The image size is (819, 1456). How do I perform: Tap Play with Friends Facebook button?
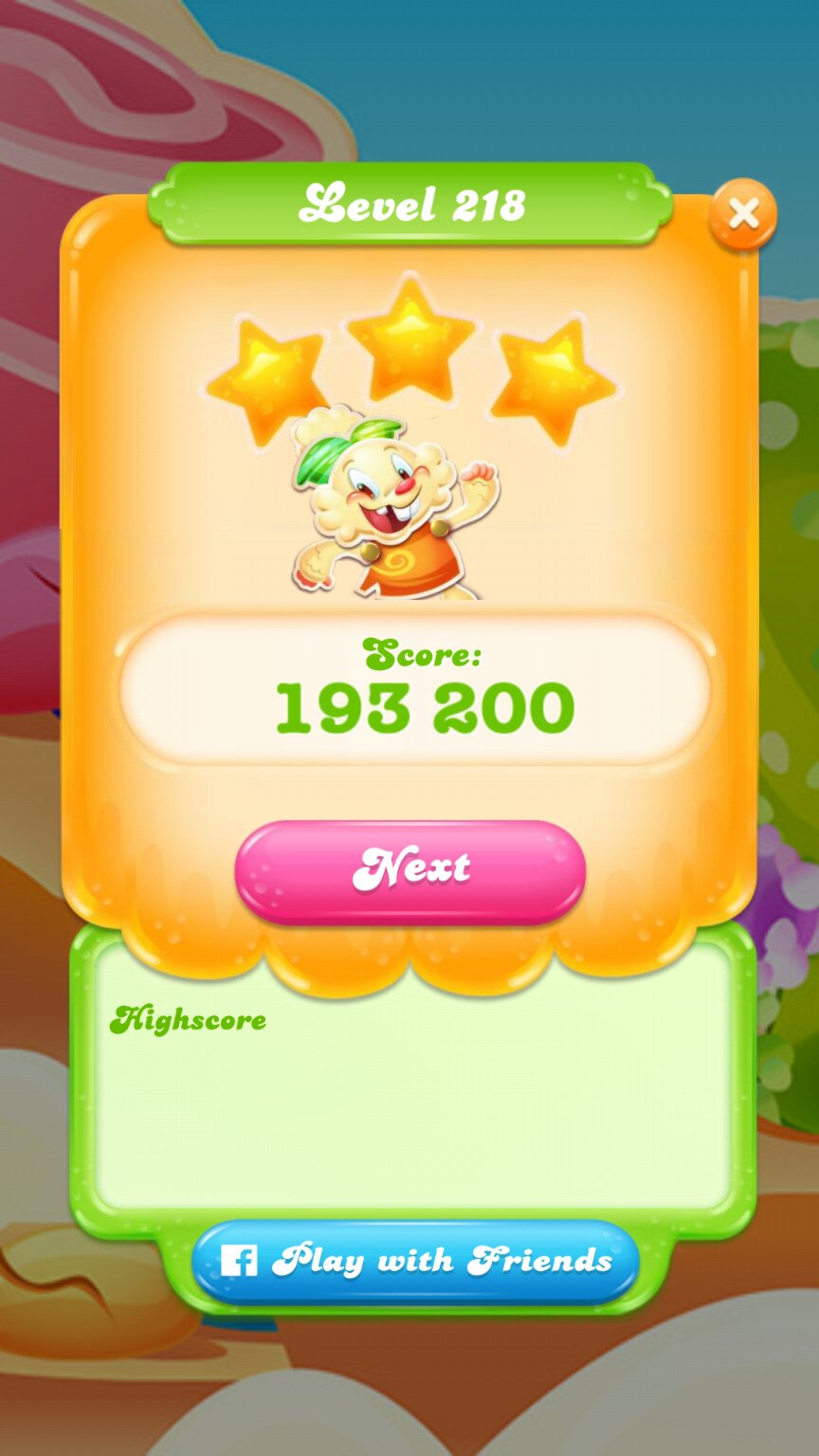coord(415,1262)
